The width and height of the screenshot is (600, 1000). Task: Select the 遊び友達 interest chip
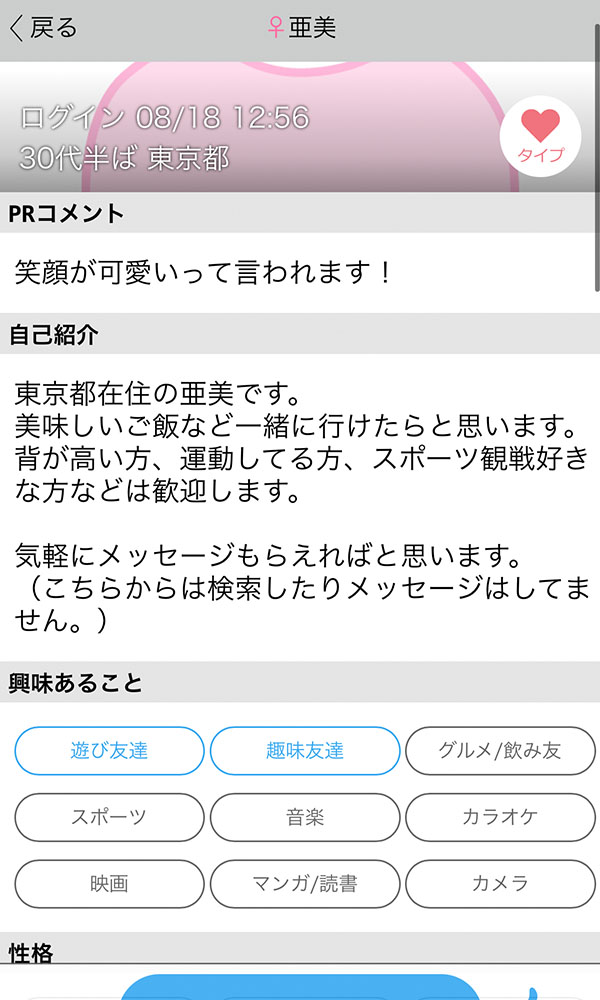click(x=109, y=751)
